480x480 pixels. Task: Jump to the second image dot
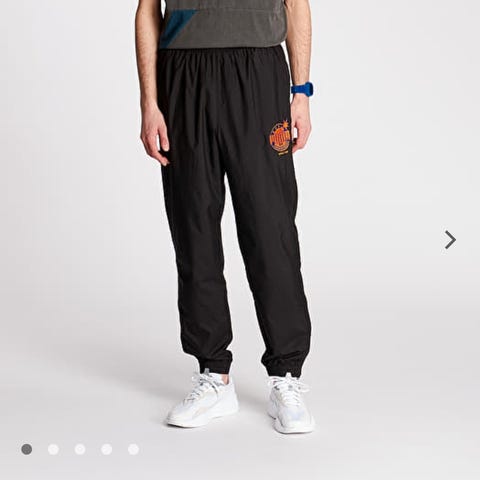pos(53,449)
